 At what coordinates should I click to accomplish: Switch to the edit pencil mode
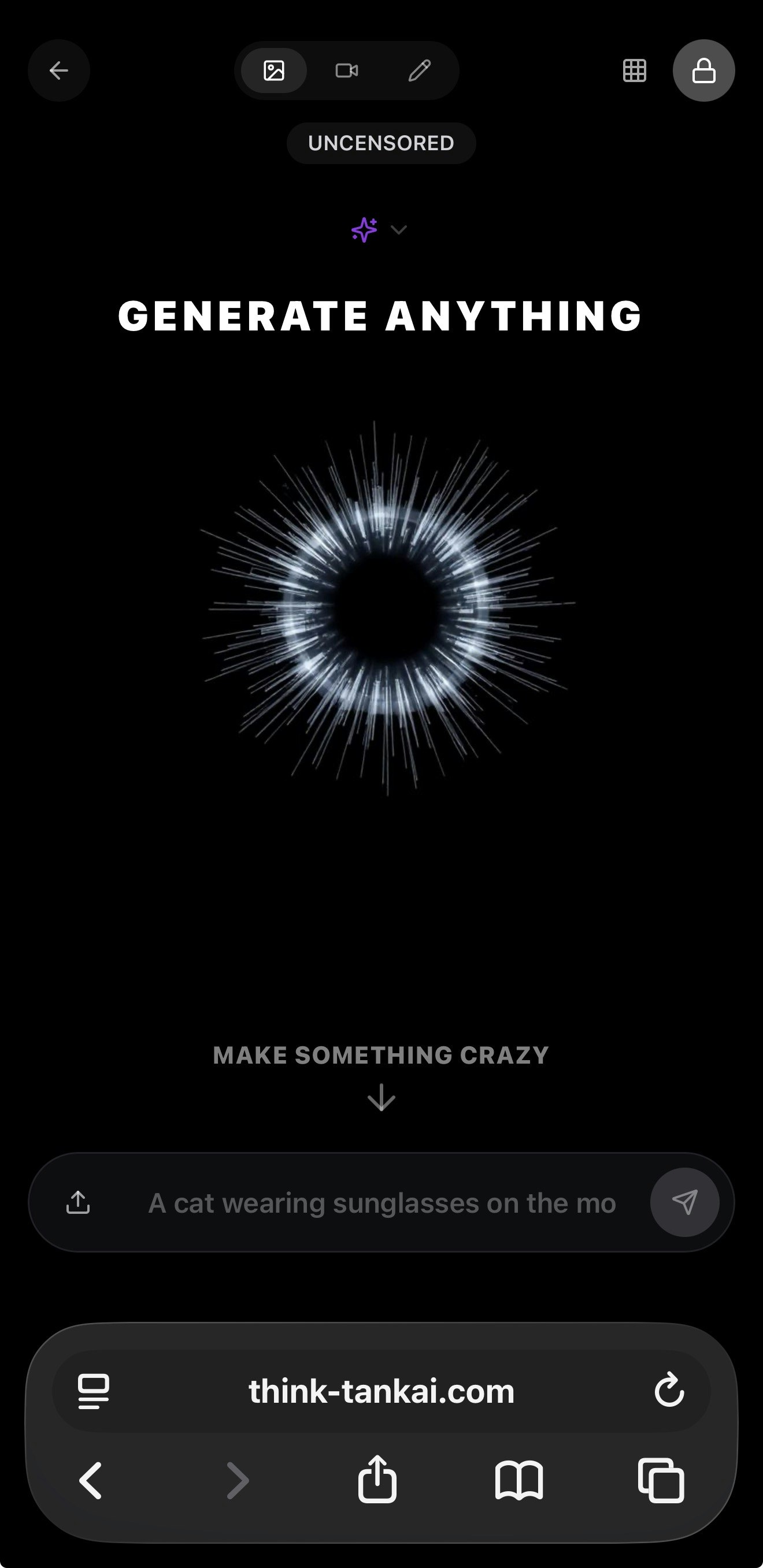(x=419, y=70)
